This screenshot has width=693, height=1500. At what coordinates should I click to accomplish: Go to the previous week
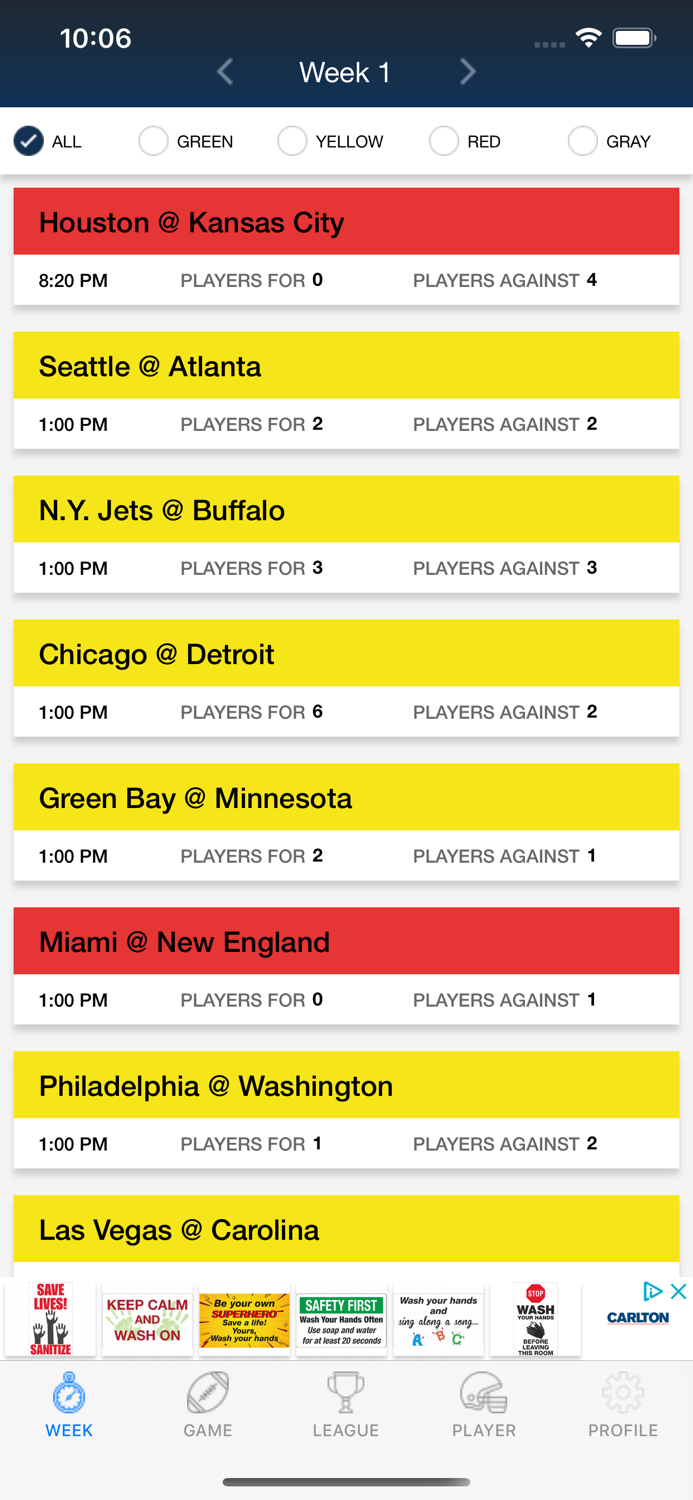point(226,72)
